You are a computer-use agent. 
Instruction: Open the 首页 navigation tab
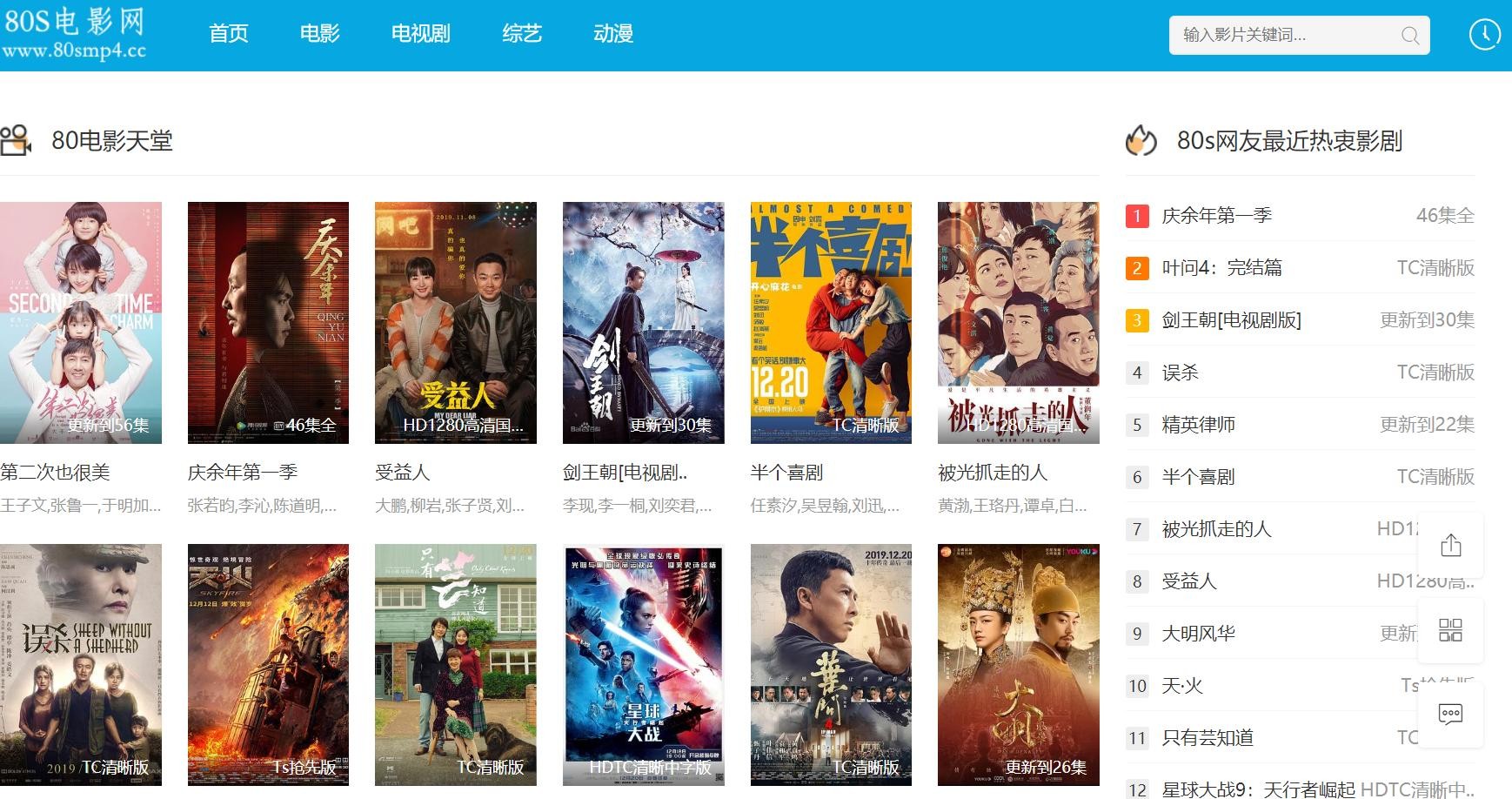click(x=228, y=34)
